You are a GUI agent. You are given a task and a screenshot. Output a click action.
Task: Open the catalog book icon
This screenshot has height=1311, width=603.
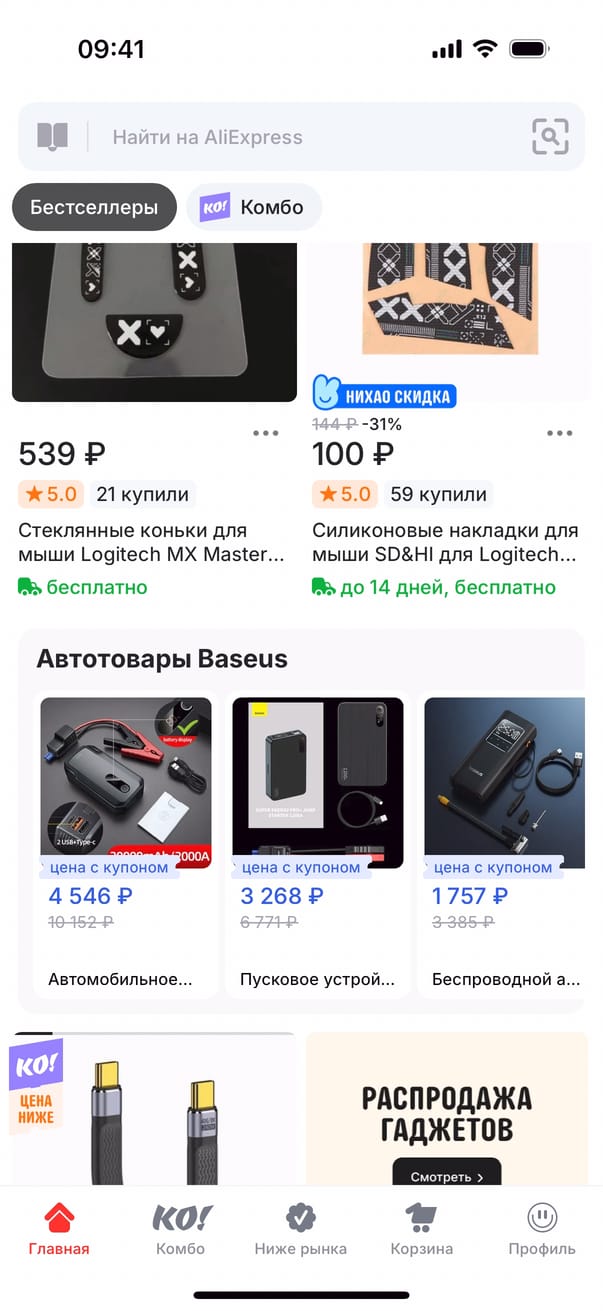tap(52, 137)
